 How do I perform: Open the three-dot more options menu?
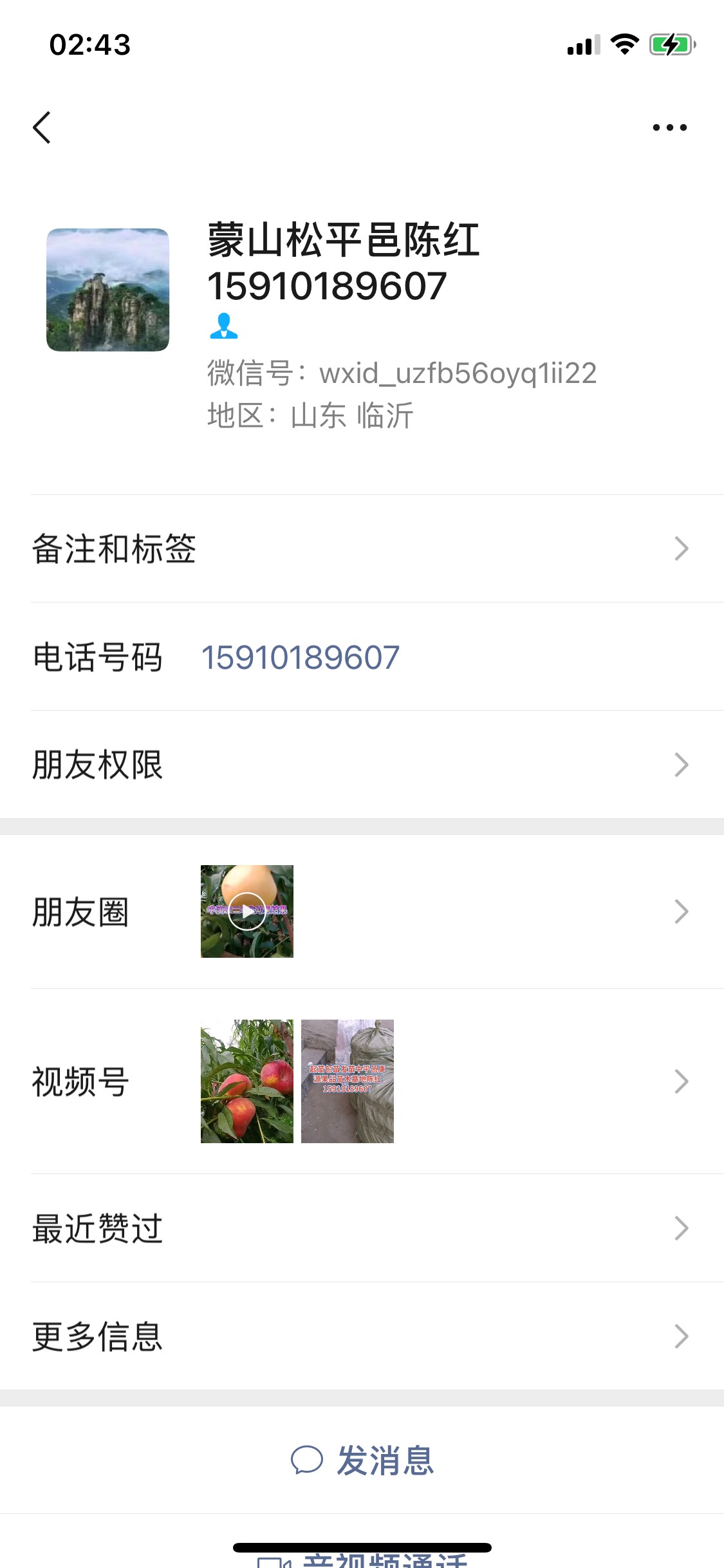point(669,127)
